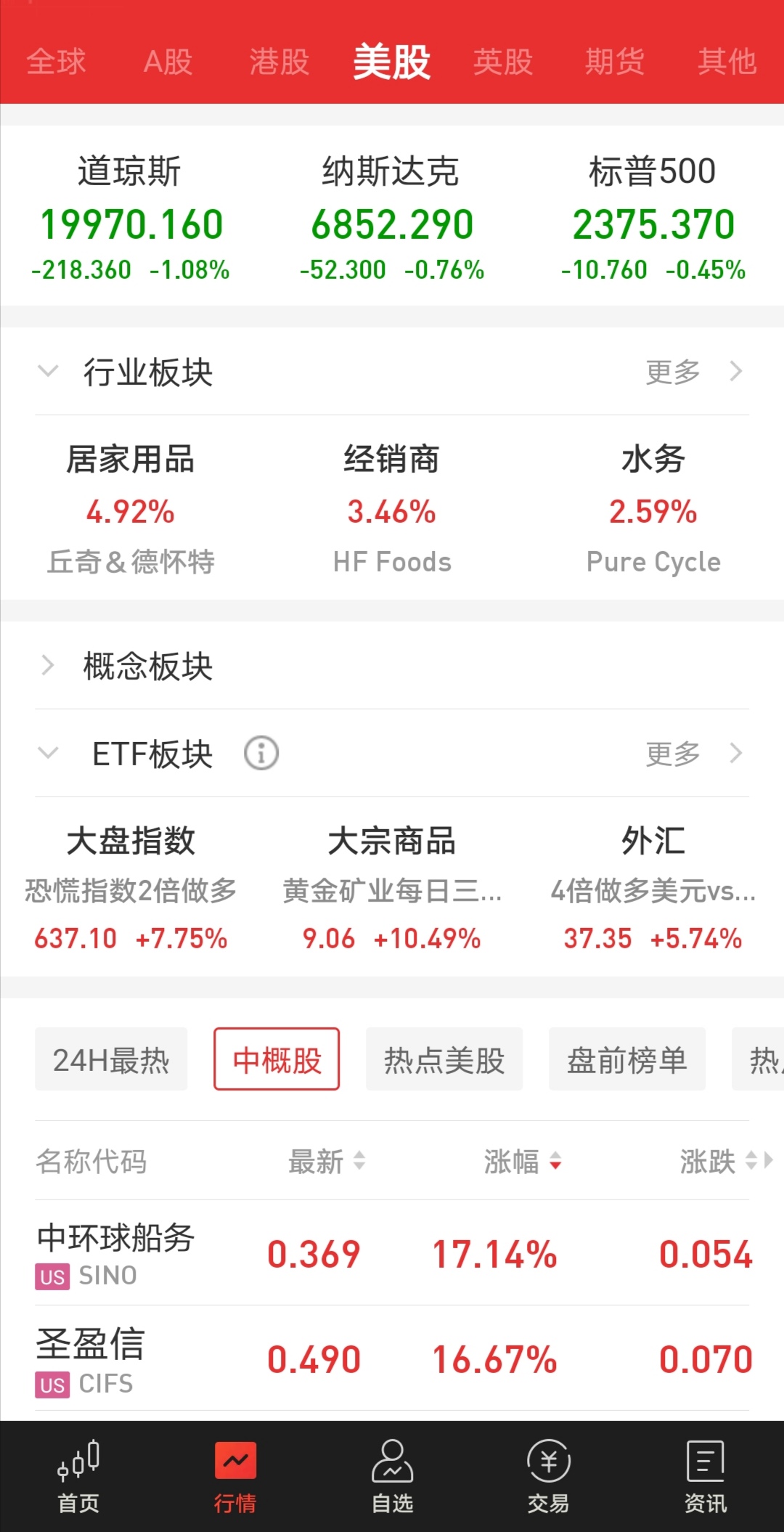The image size is (784, 1532).
Task: Open the 居家用品 sector card
Action: coord(131,508)
